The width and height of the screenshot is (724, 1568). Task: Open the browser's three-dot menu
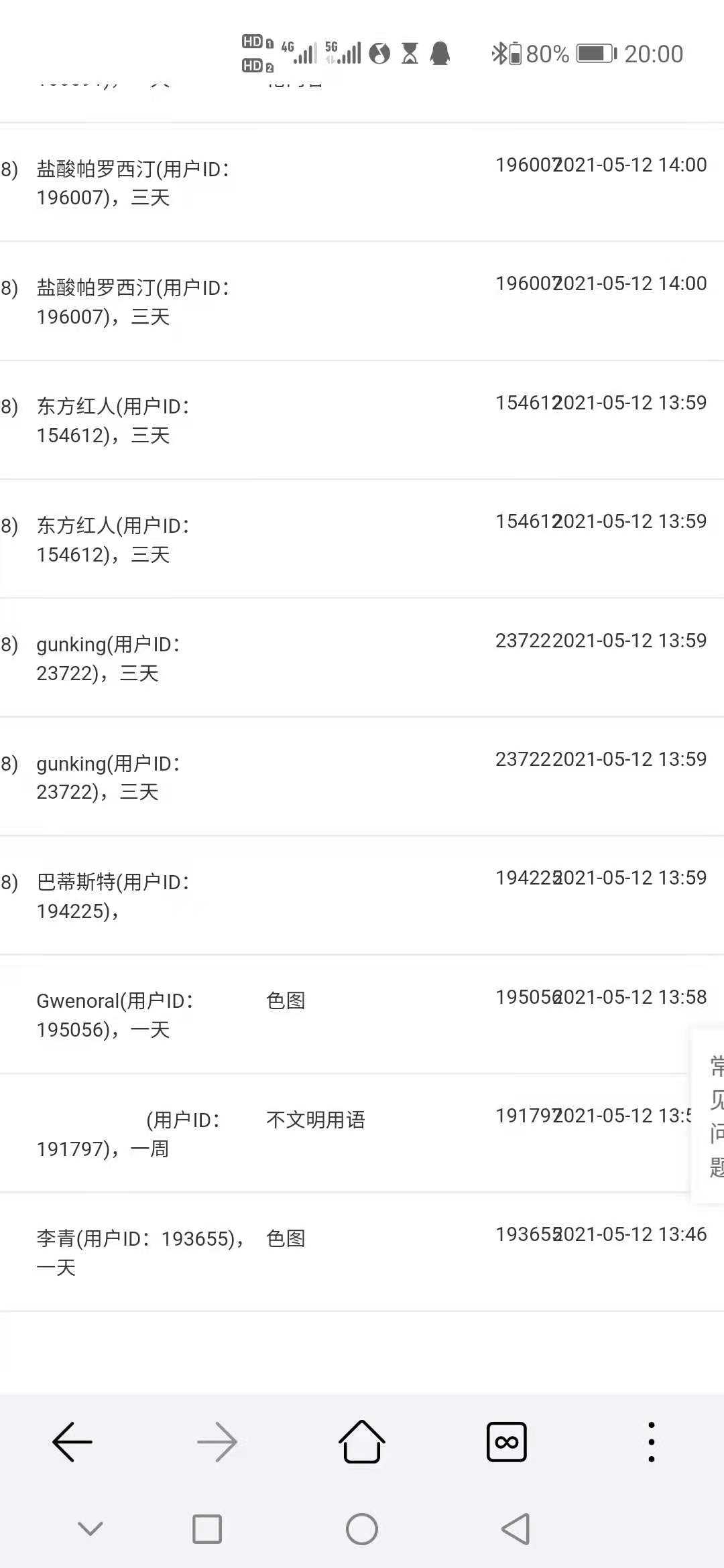[651, 1442]
